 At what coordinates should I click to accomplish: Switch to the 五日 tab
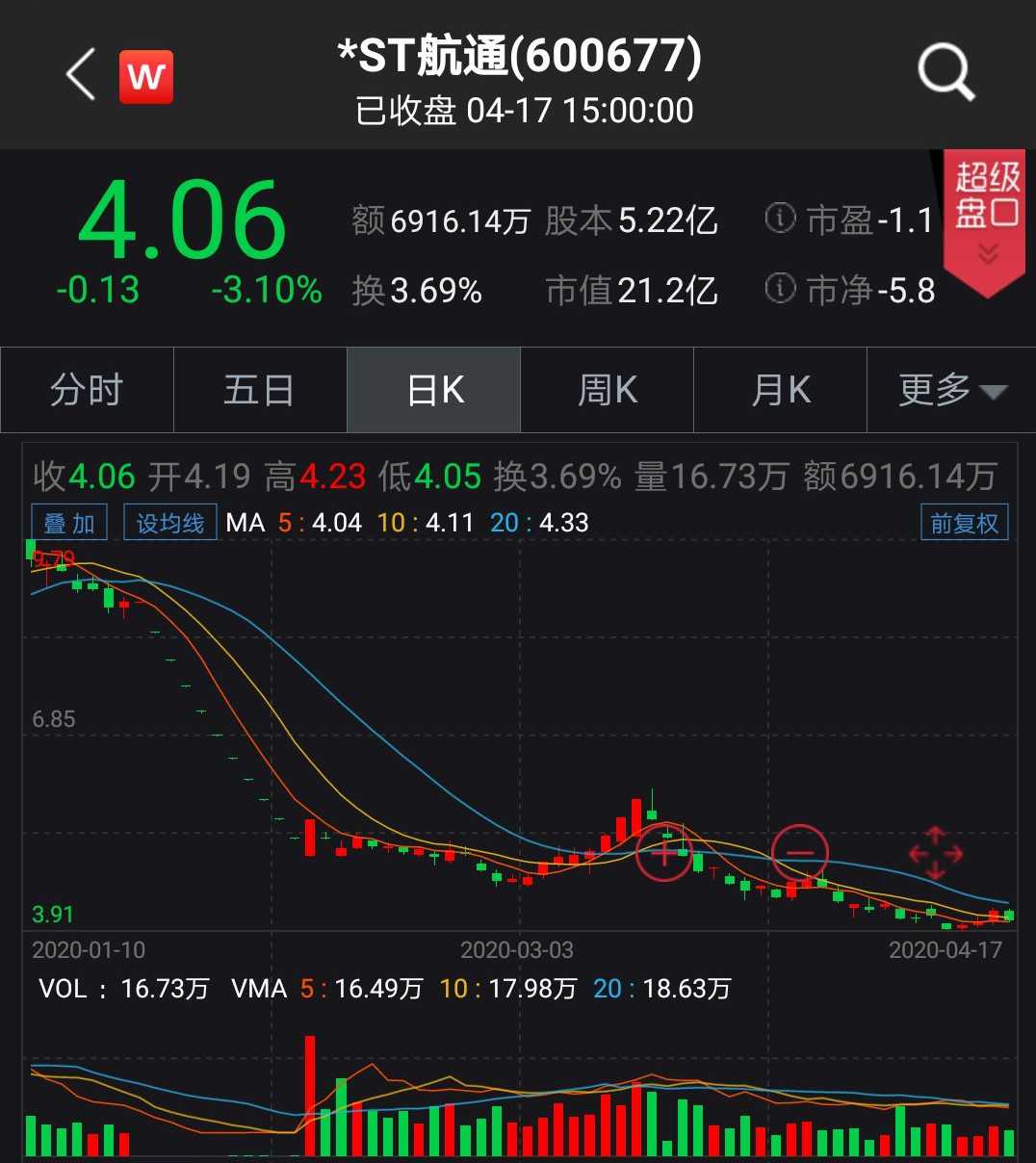coord(260,390)
